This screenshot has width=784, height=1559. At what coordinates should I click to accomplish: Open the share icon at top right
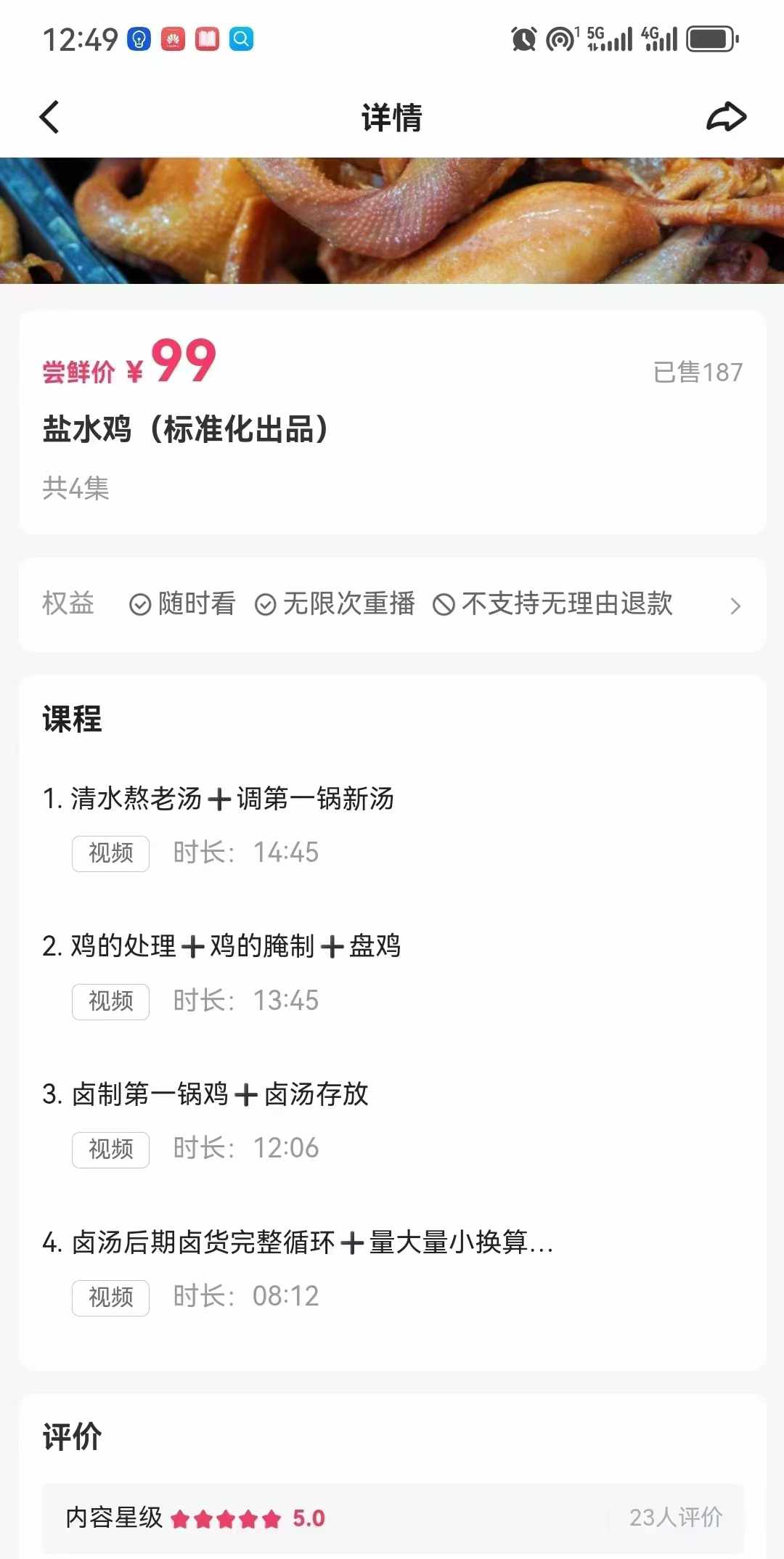(726, 116)
